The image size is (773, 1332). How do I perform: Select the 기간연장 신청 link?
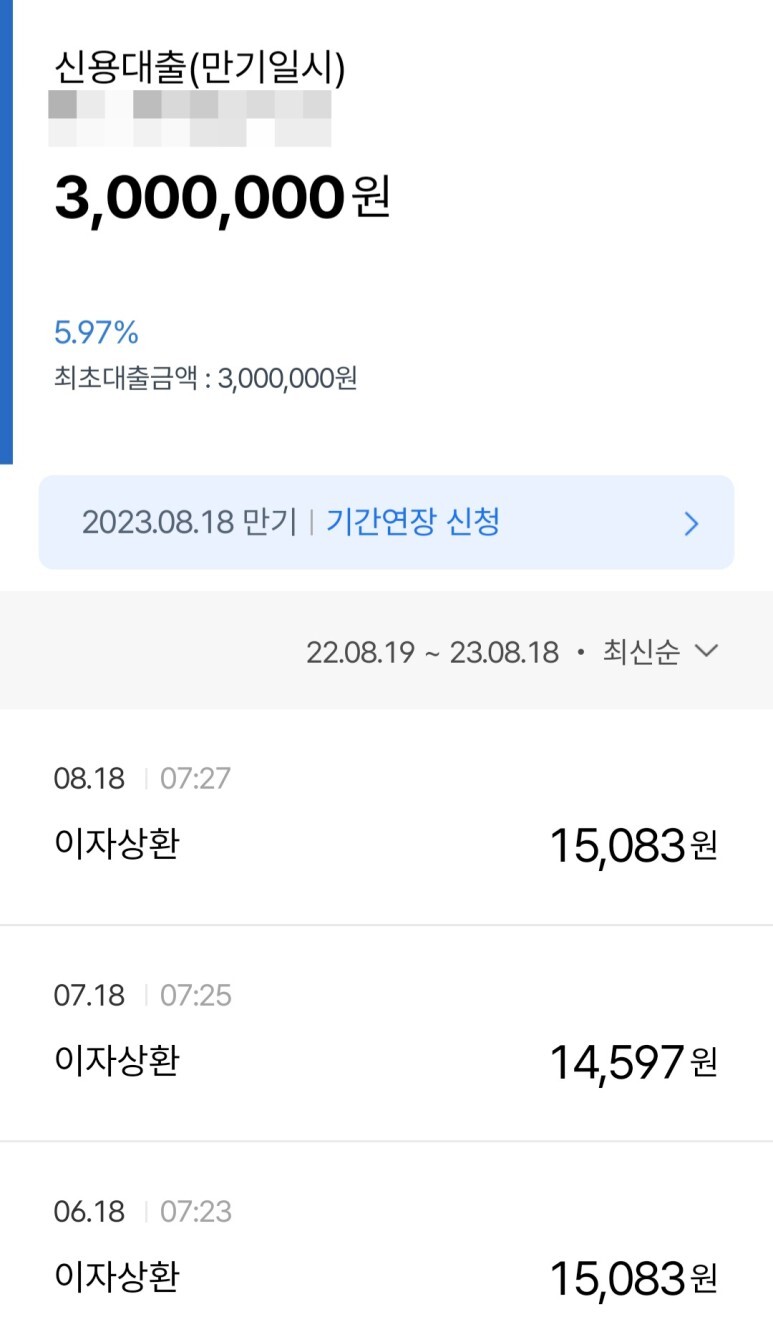click(x=413, y=523)
